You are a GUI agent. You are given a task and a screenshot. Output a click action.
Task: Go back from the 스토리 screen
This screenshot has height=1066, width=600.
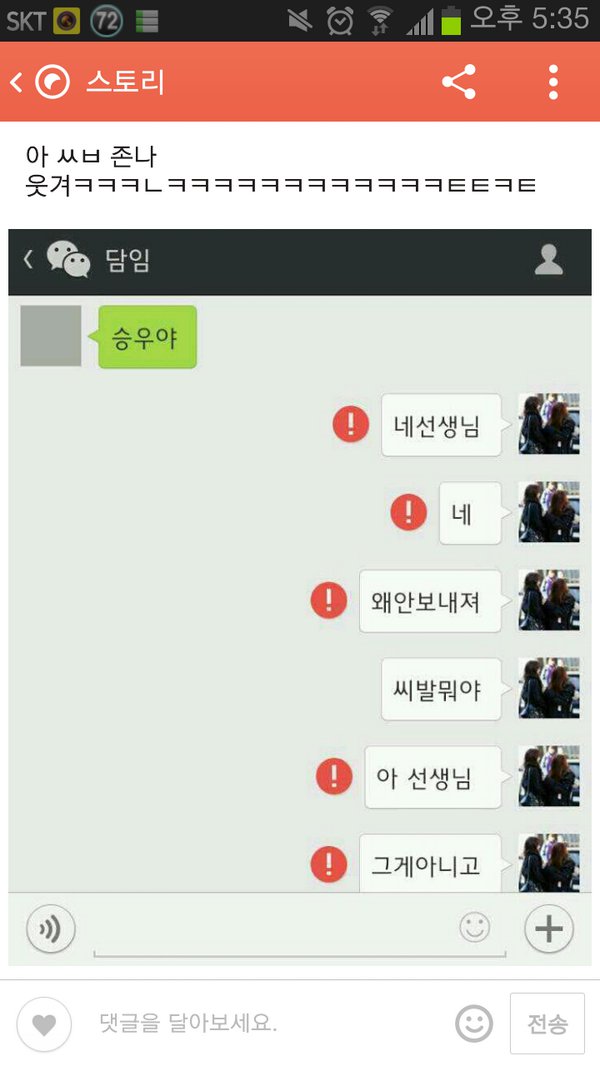pos(16,82)
